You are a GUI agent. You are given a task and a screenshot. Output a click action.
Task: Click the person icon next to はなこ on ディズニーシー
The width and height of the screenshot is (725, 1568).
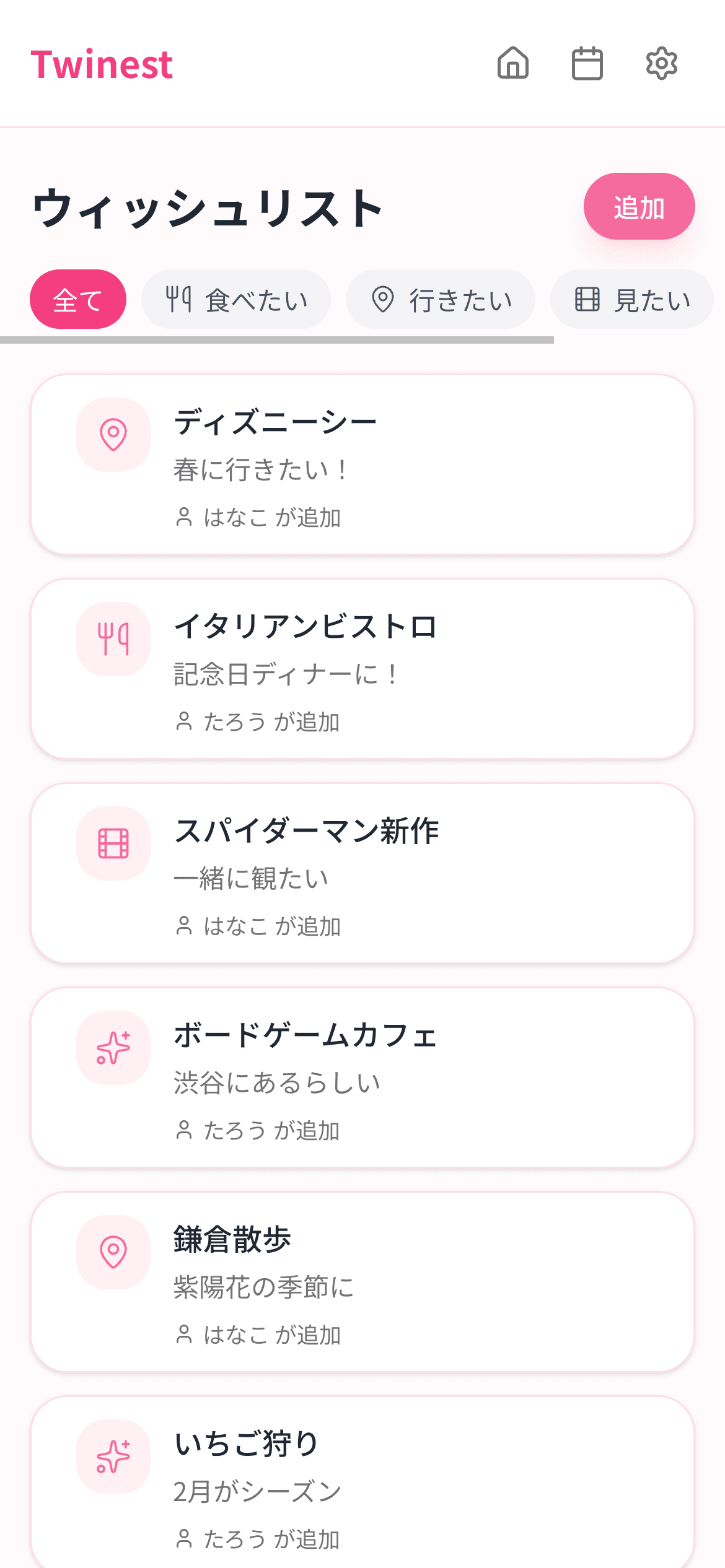pyautogui.click(x=185, y=515)
